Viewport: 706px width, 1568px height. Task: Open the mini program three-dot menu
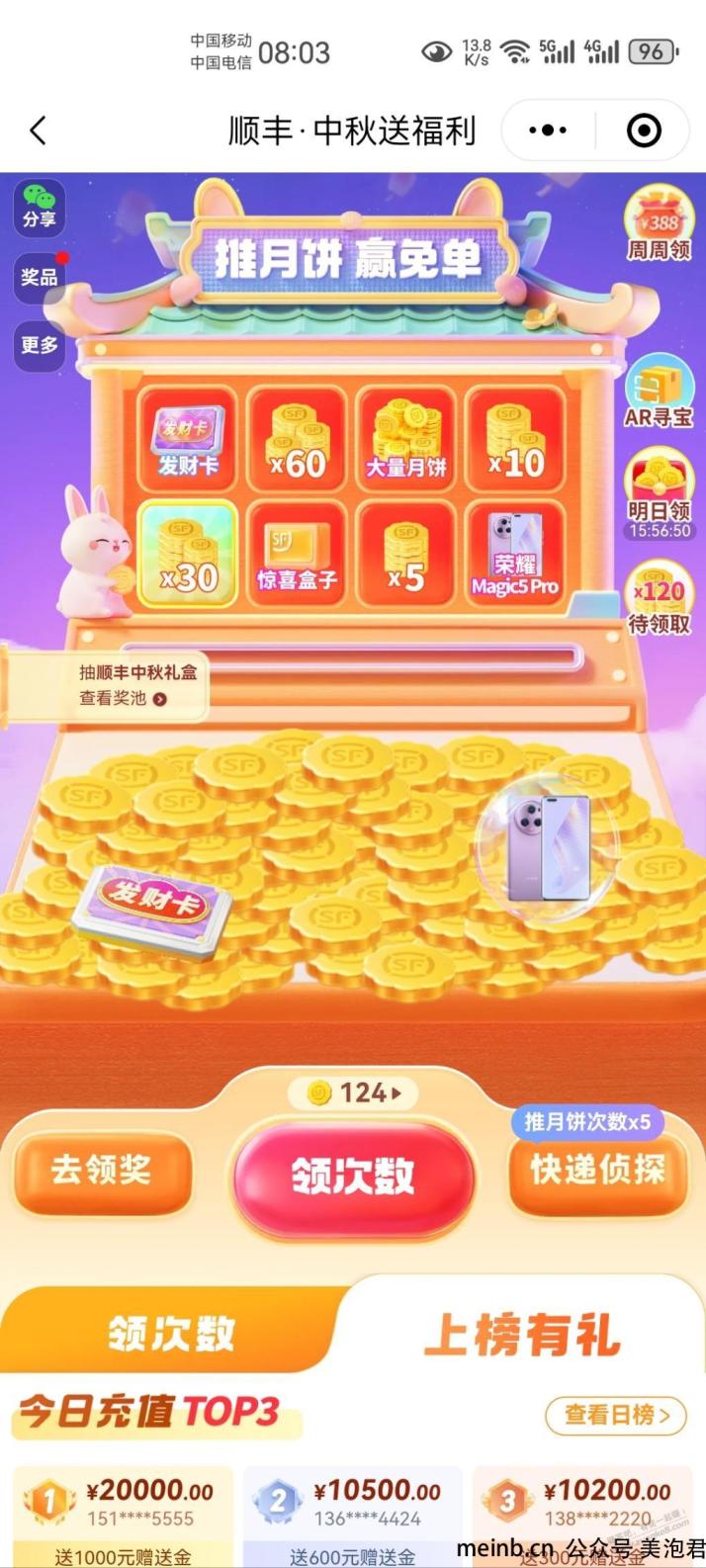coord(548,131)
